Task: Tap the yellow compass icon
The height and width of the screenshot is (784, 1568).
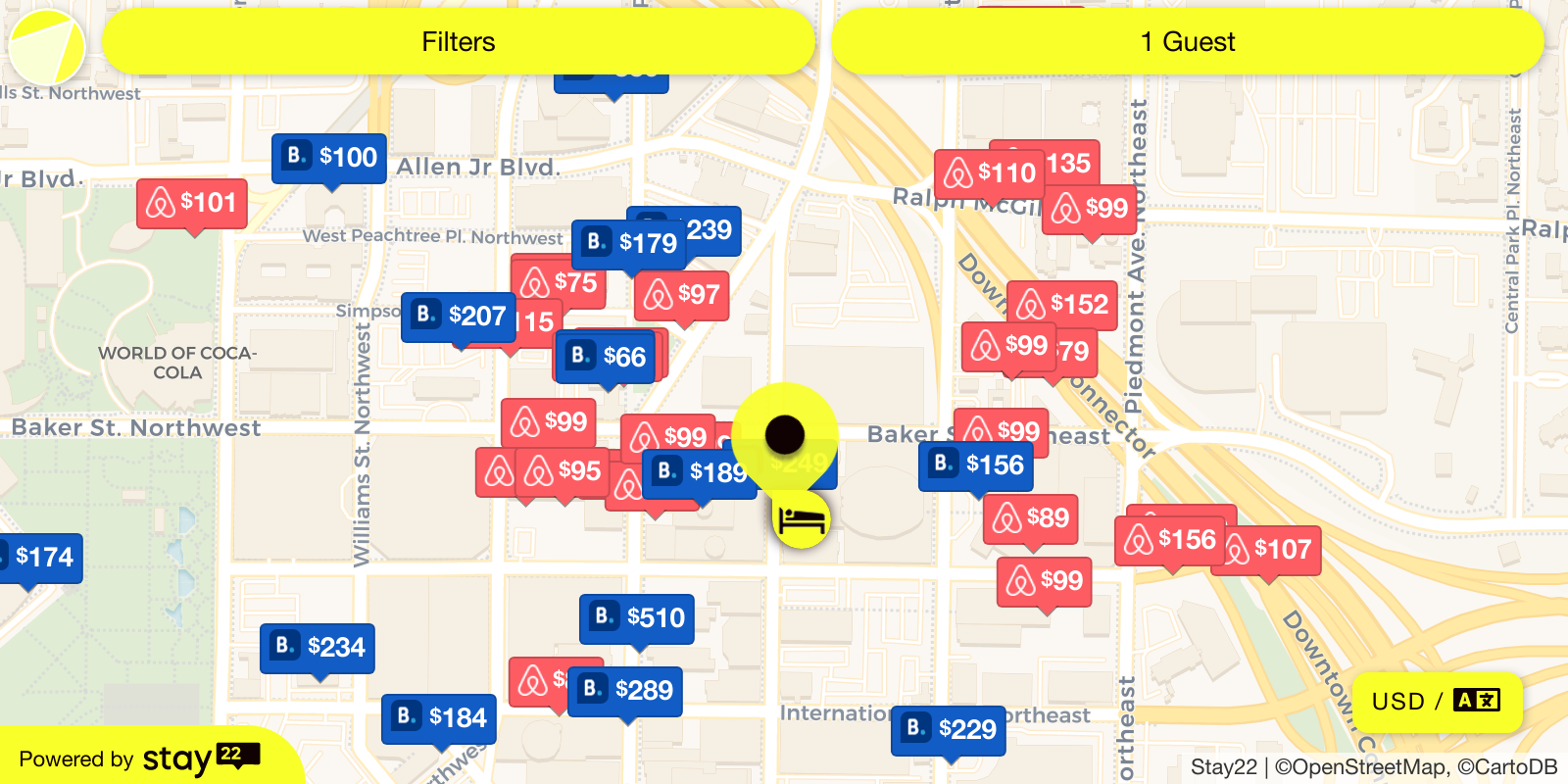Action: [46, 46]
